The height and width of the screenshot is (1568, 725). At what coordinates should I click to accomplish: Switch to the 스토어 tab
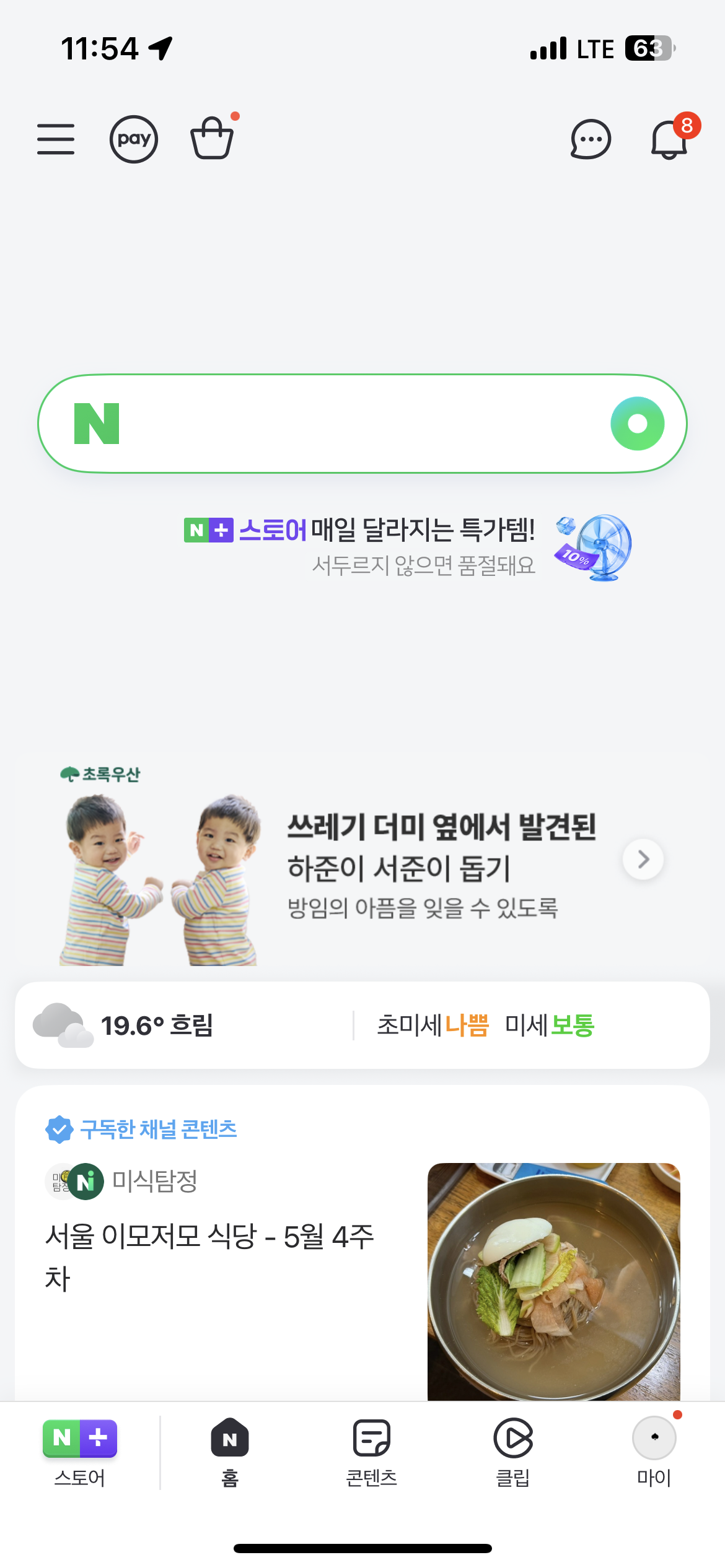click(80, 1453)
